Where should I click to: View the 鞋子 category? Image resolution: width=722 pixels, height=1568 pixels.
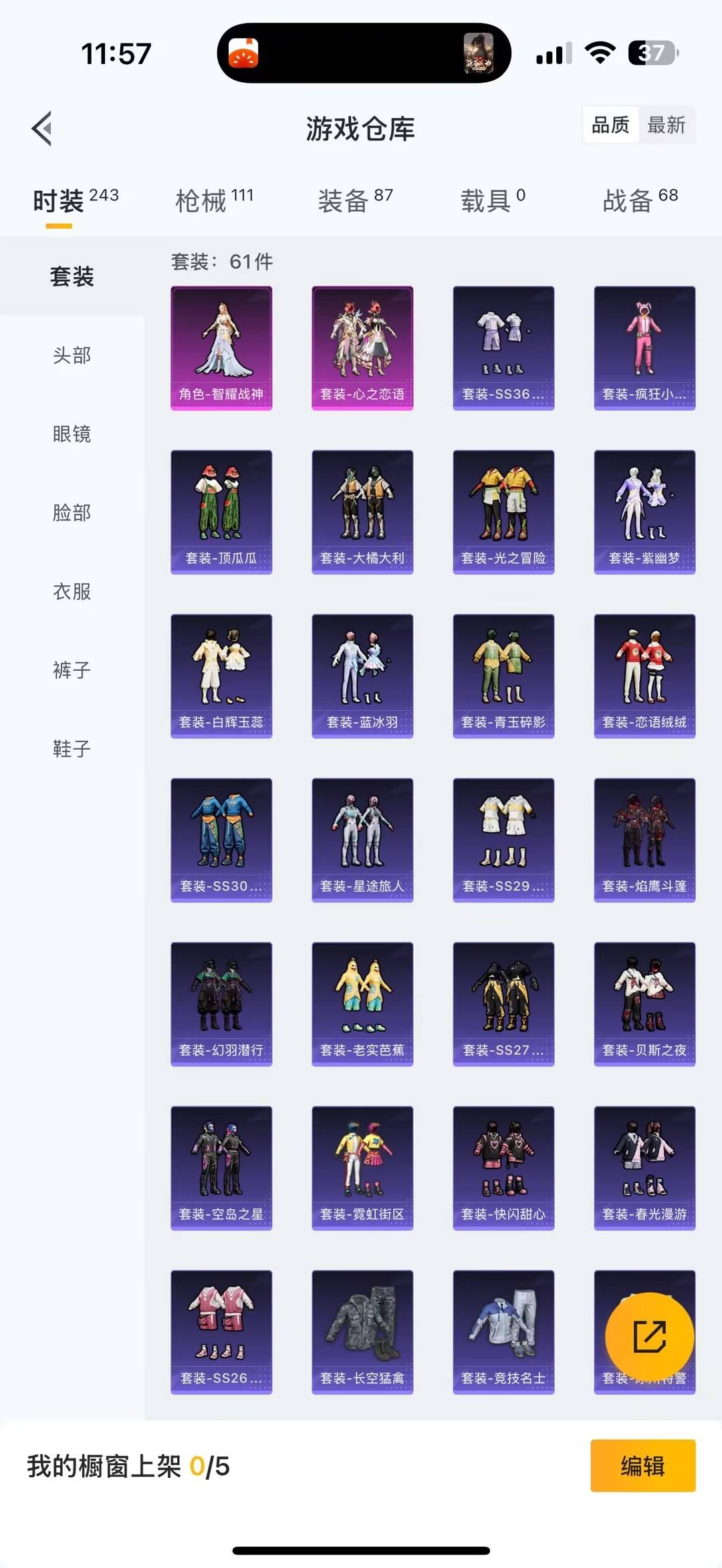(x=72, y=750)
